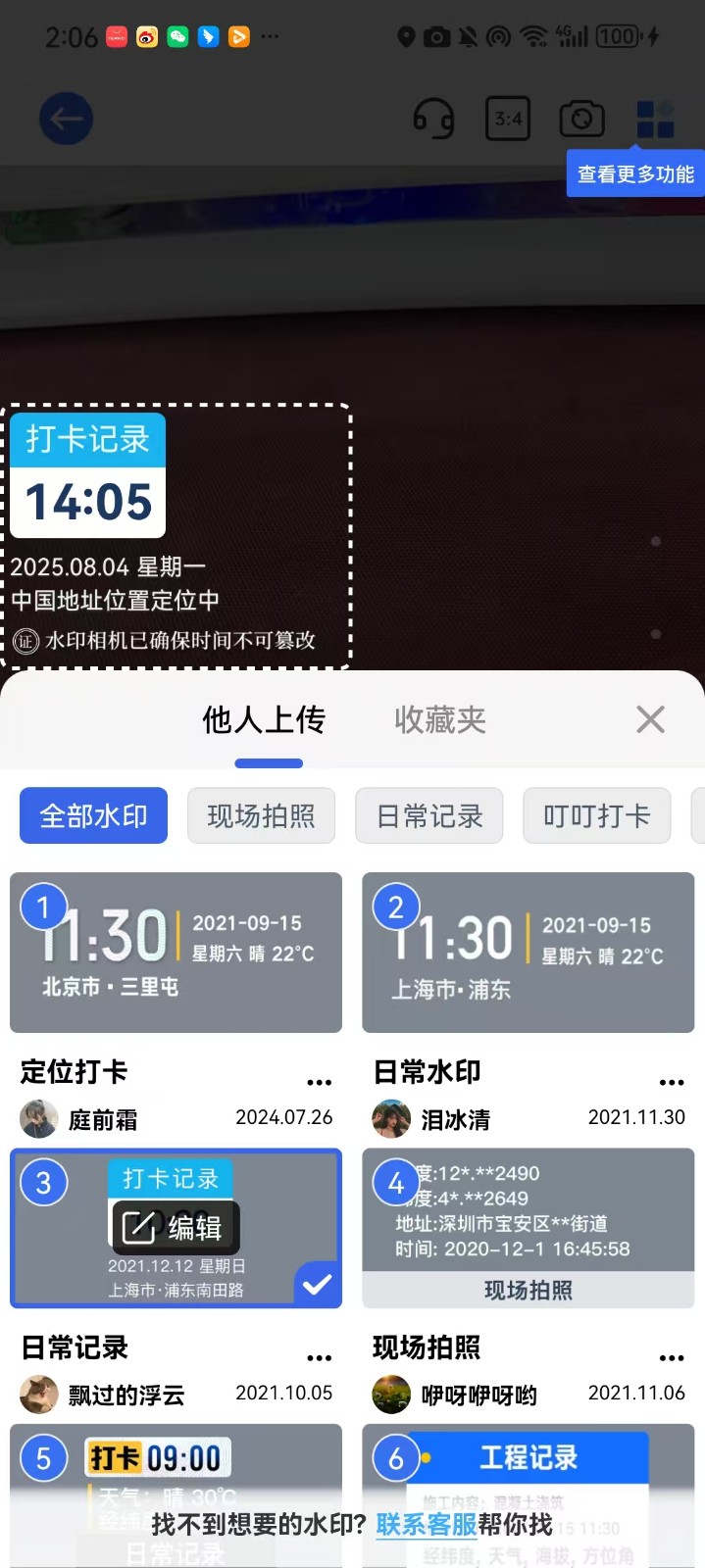Viewport: 705px width, 1568px height.
Task: Open the more functions grid icon
Action: point(655,120)
